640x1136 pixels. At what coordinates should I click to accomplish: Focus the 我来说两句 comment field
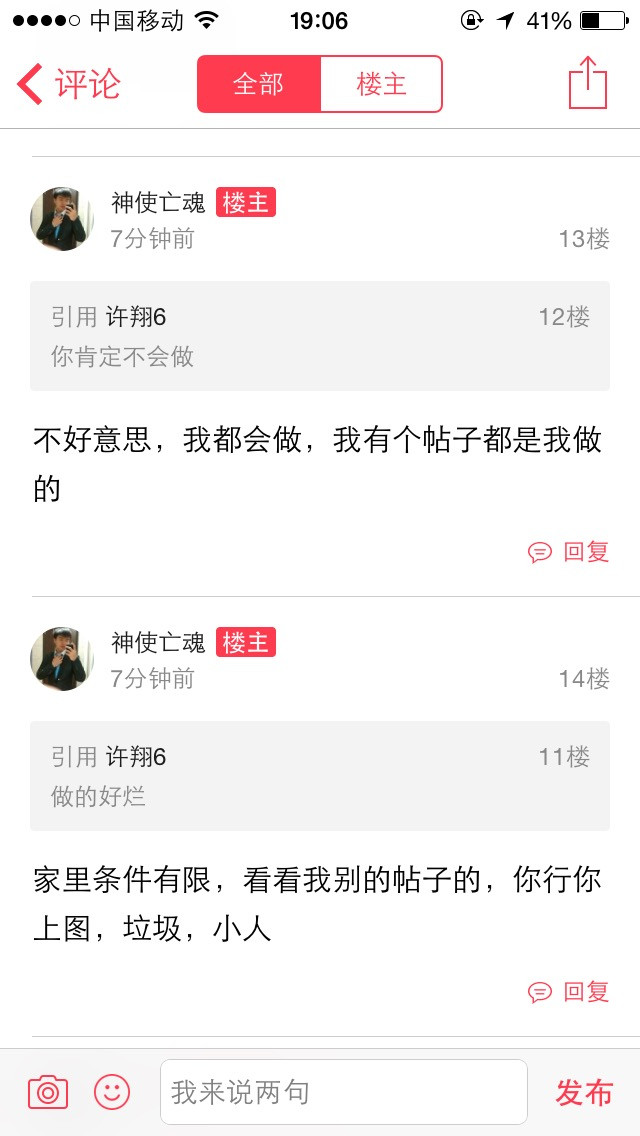pyautogui.click(x=343, y=1092)
